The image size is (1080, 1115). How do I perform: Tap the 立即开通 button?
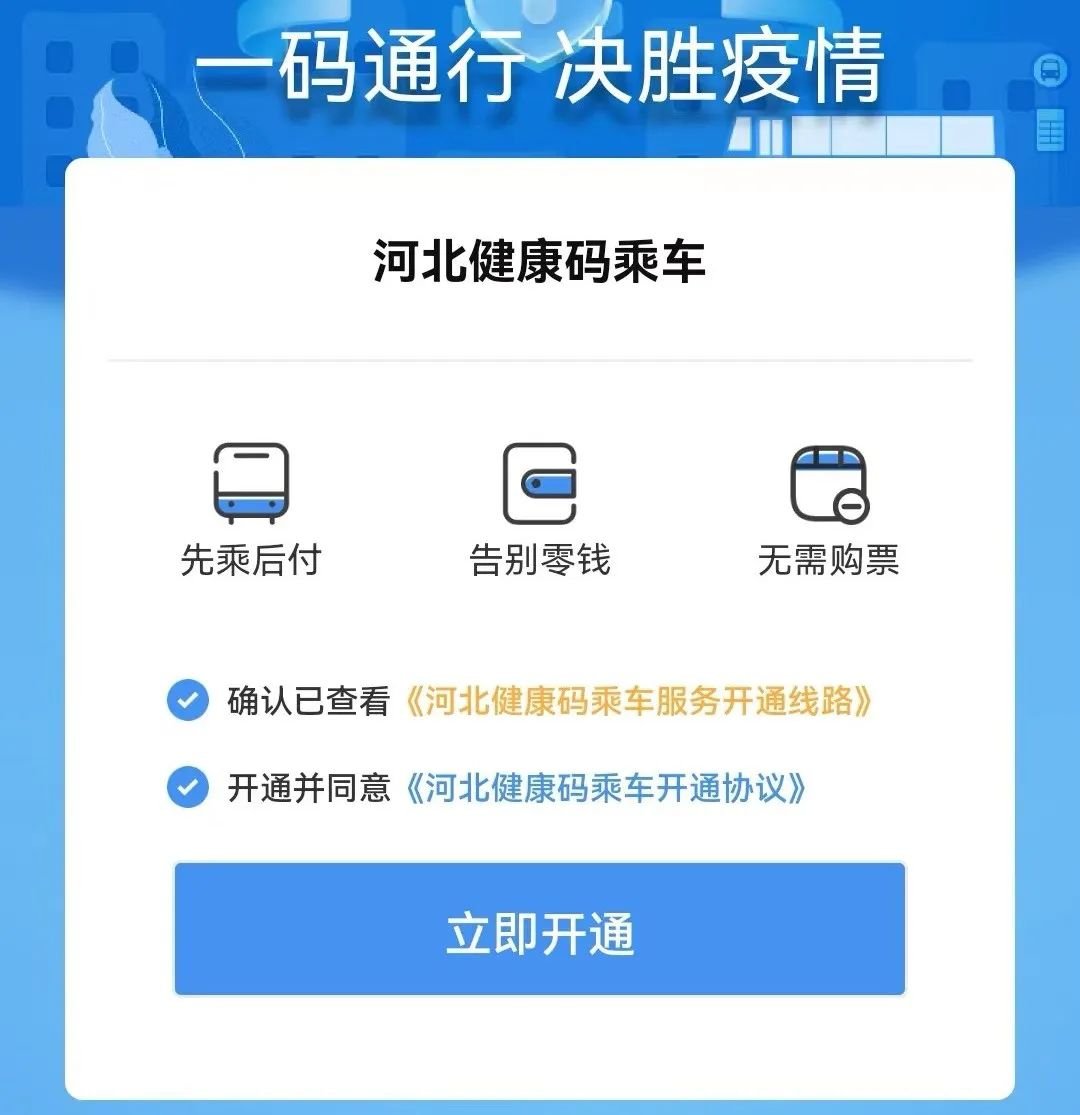click(539, 930)
